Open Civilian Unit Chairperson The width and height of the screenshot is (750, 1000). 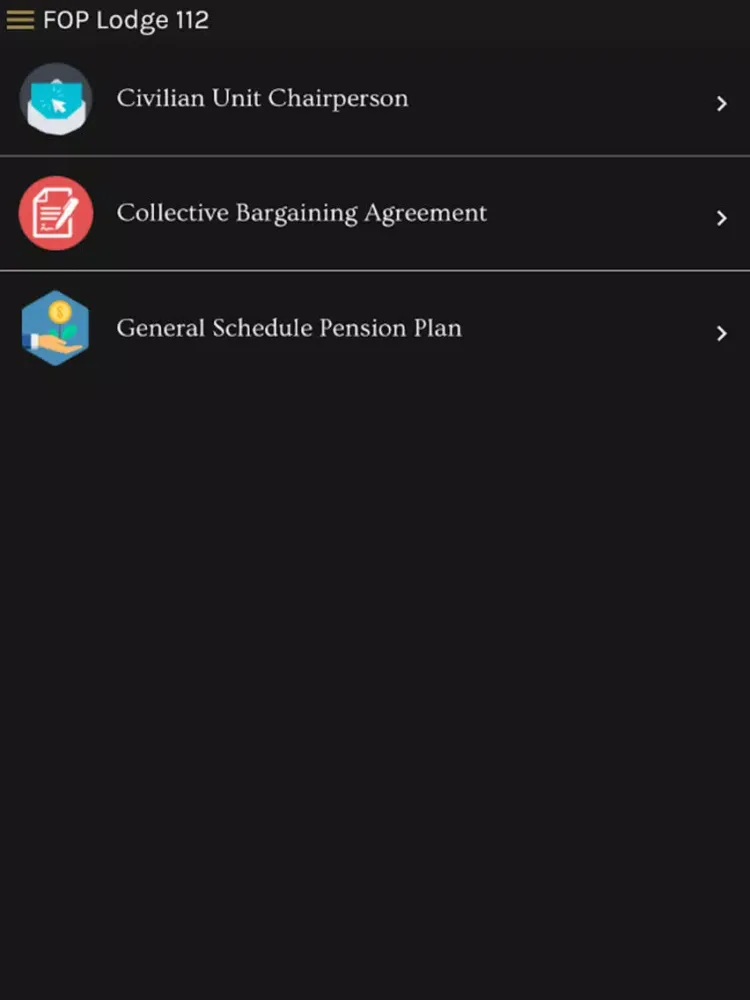click(262, 99)
